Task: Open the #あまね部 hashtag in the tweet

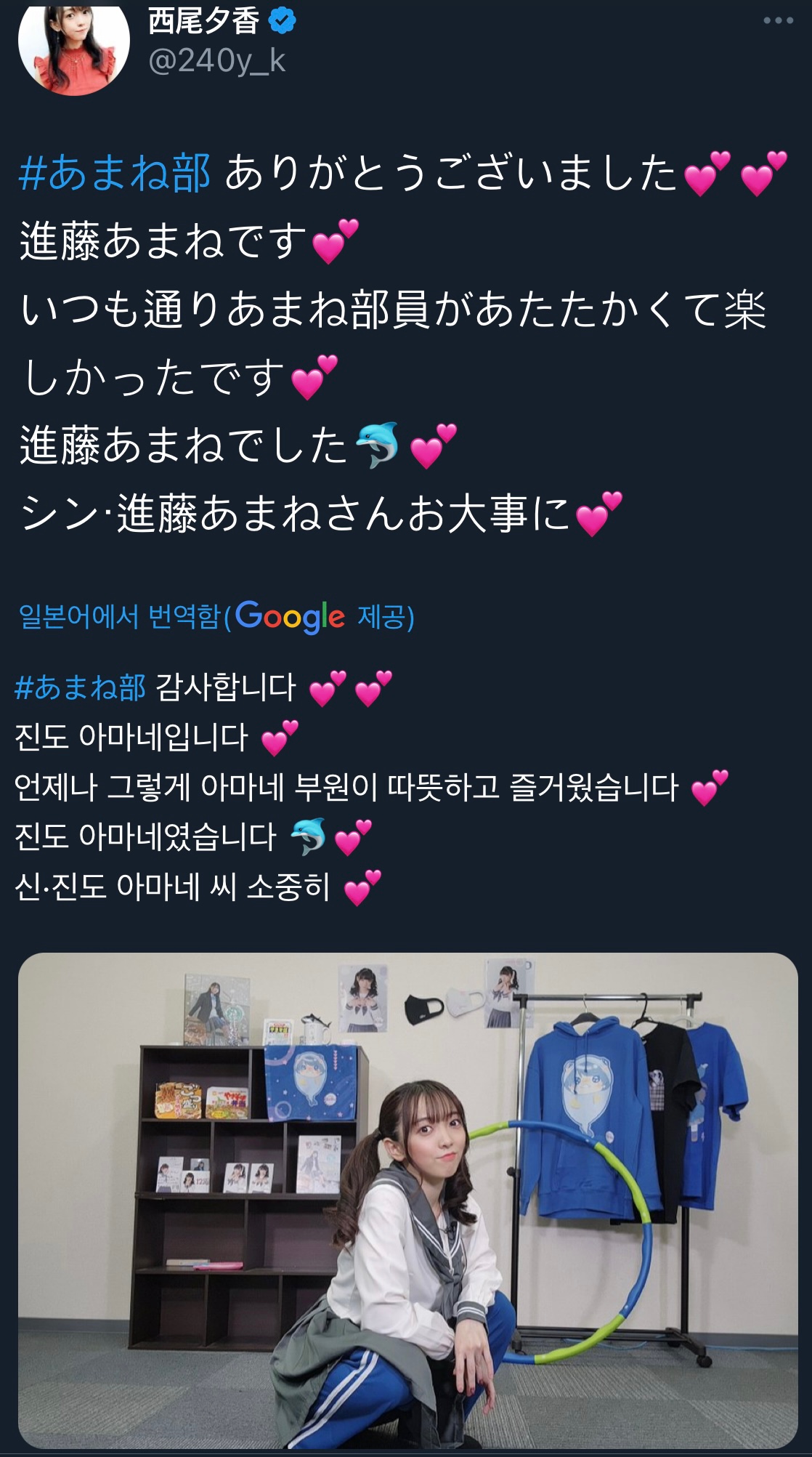Action: [x=115, y=174]
